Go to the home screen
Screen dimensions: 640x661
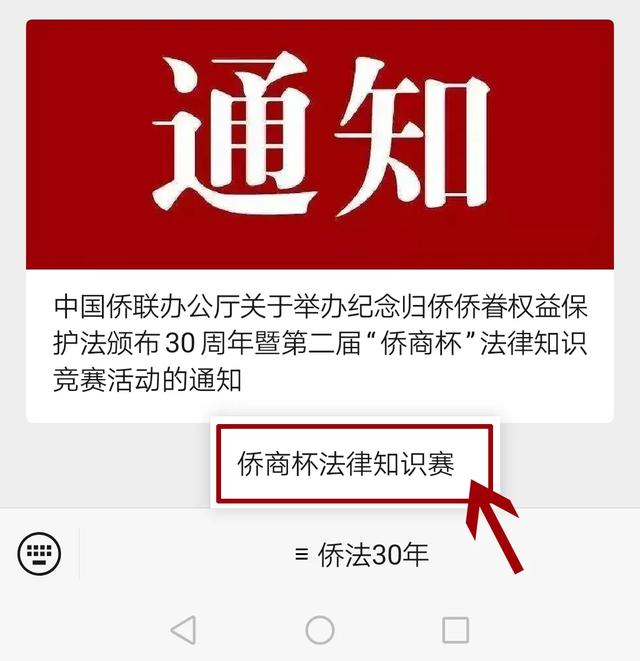point(320,629)
